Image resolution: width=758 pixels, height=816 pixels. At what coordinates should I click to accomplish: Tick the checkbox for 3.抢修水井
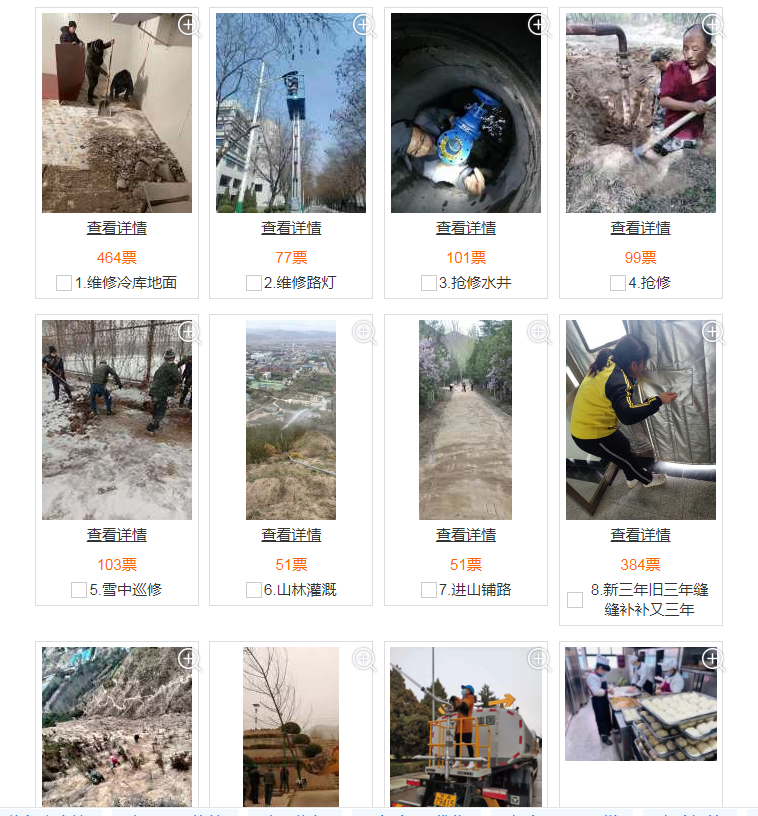tap(429, 283)
